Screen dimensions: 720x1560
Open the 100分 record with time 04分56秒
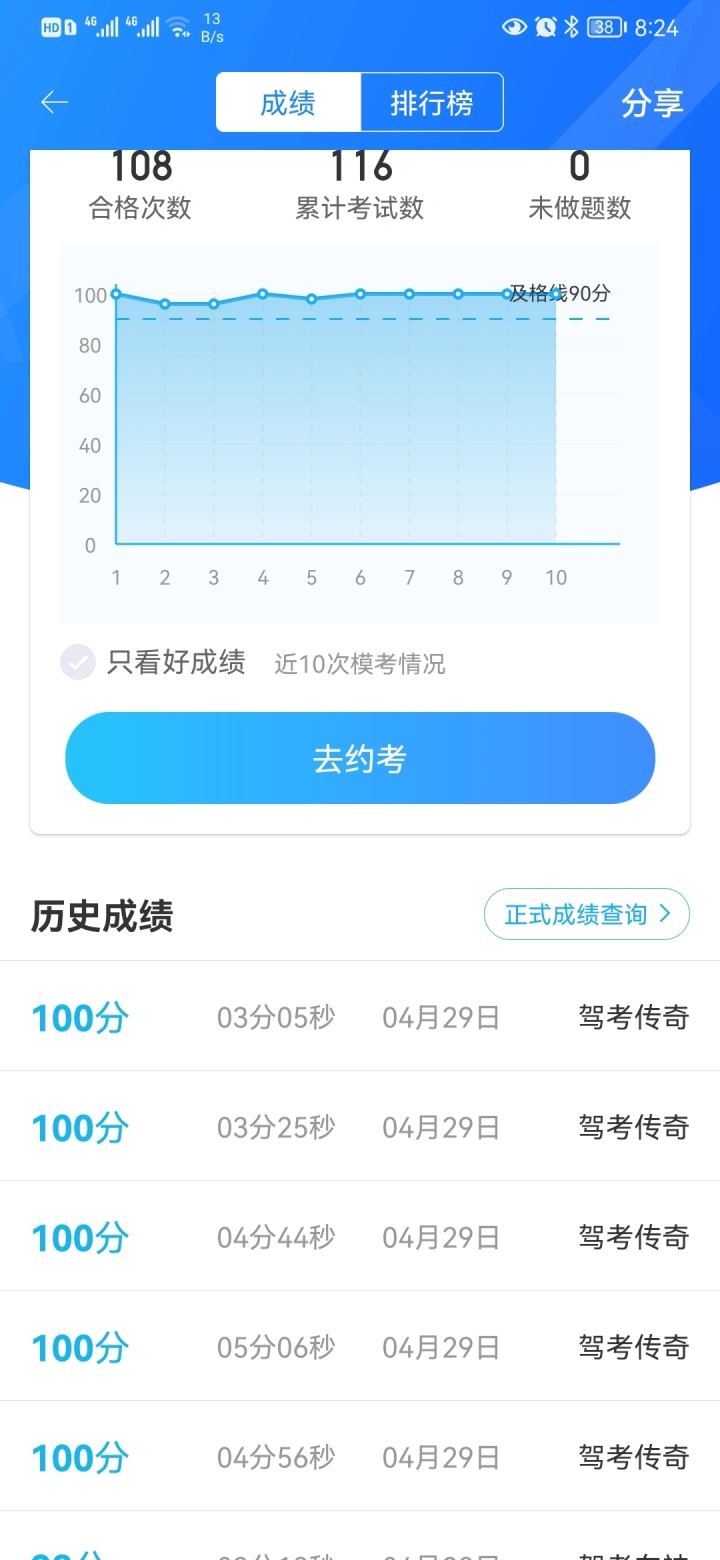tap(360, 1457)
